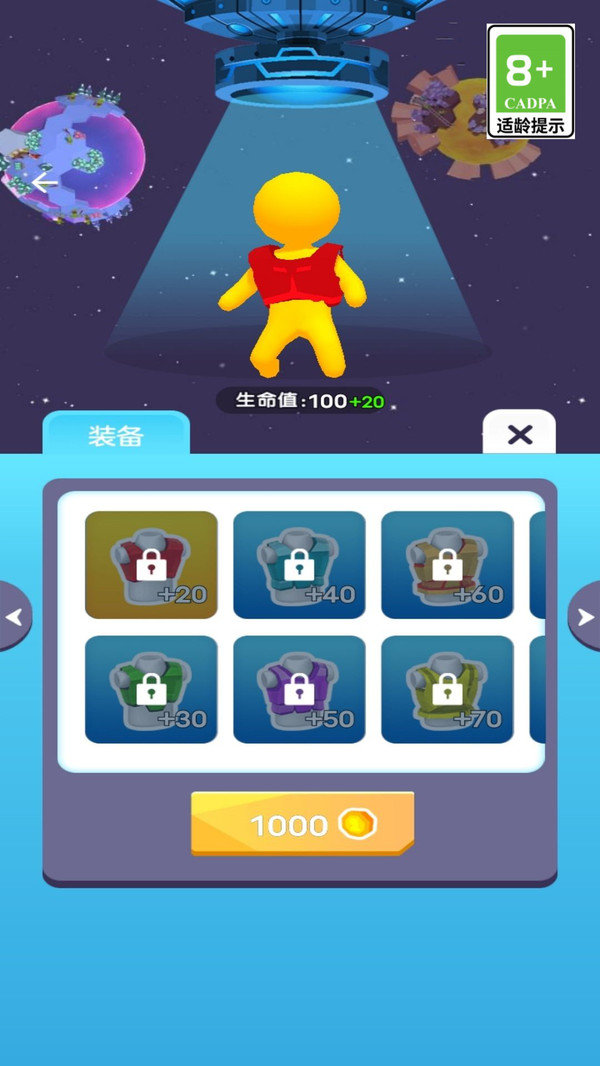Viewport: 600px width, 1066px height.
Task: Show next equipment page with right arrow
Action: (x=584, y=617)
